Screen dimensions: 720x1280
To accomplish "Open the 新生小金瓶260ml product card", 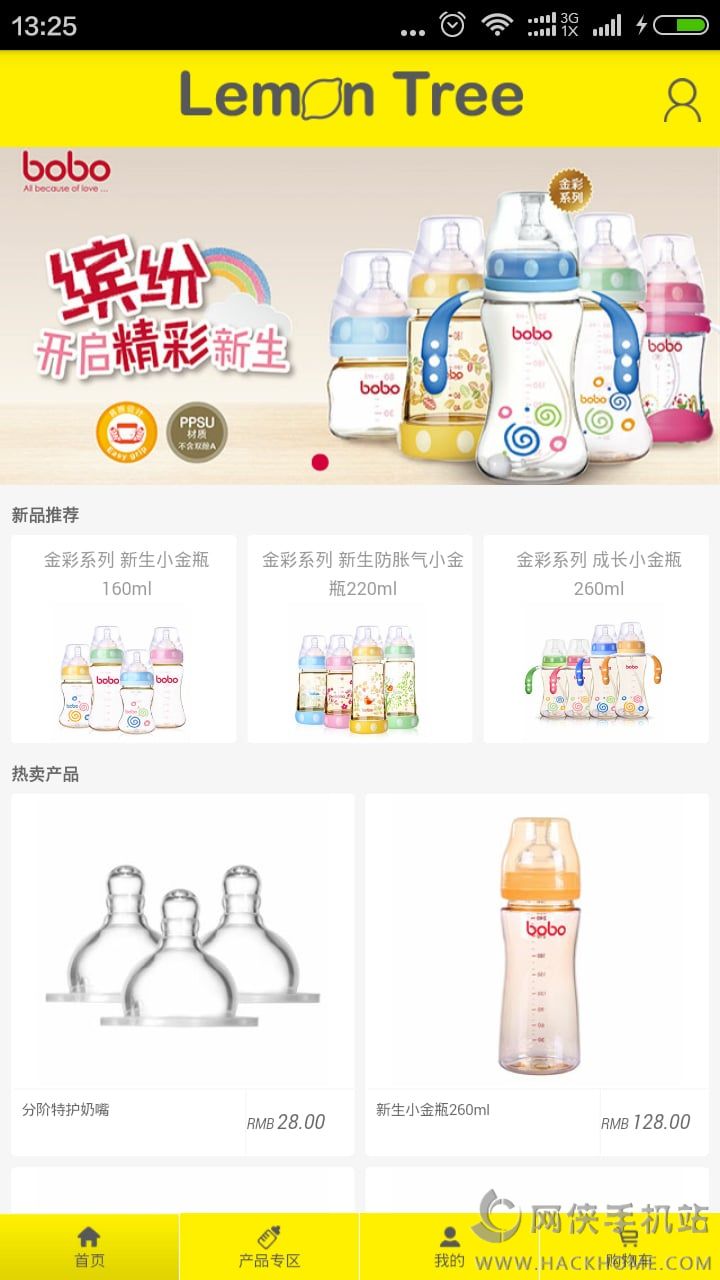I will (x=537, y=975).
